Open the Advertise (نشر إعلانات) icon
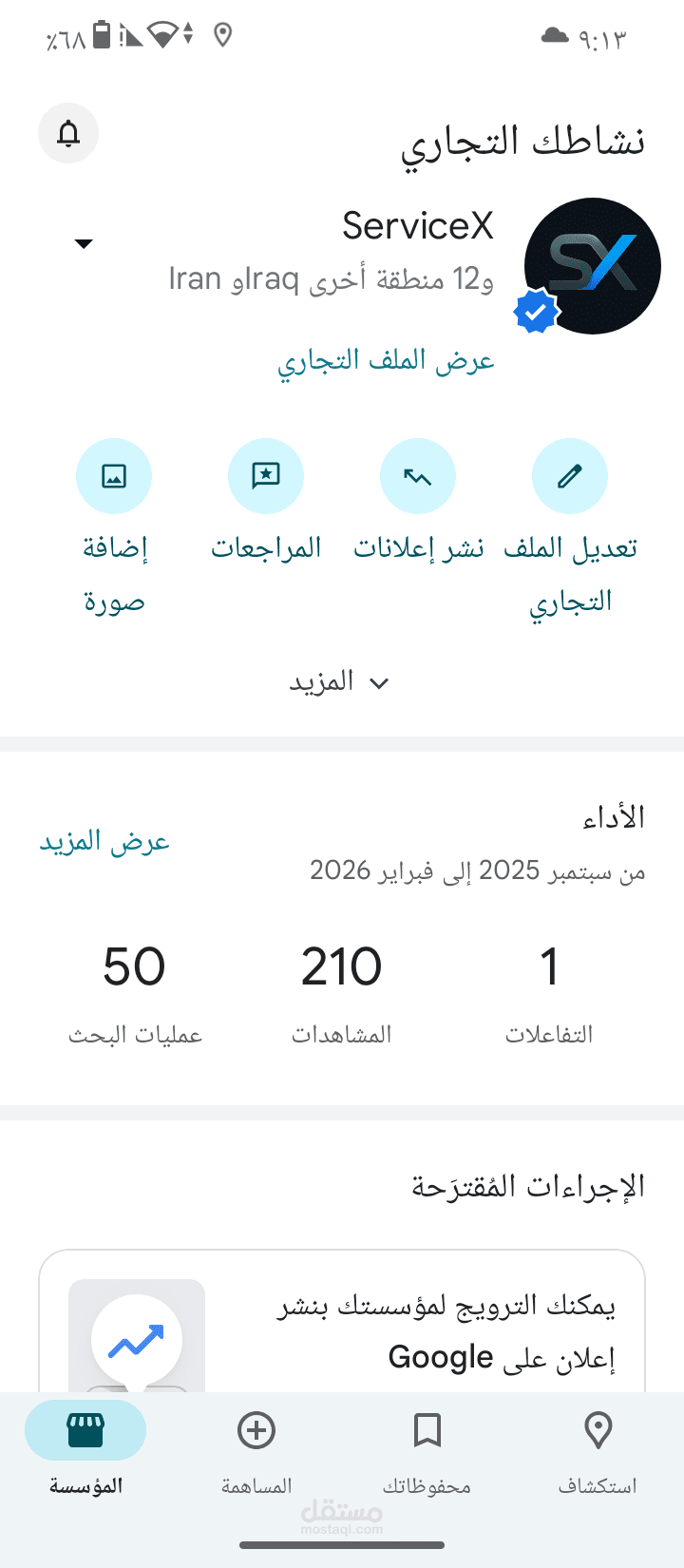The width and height of the screenshot is (684, 1568). 418,475
